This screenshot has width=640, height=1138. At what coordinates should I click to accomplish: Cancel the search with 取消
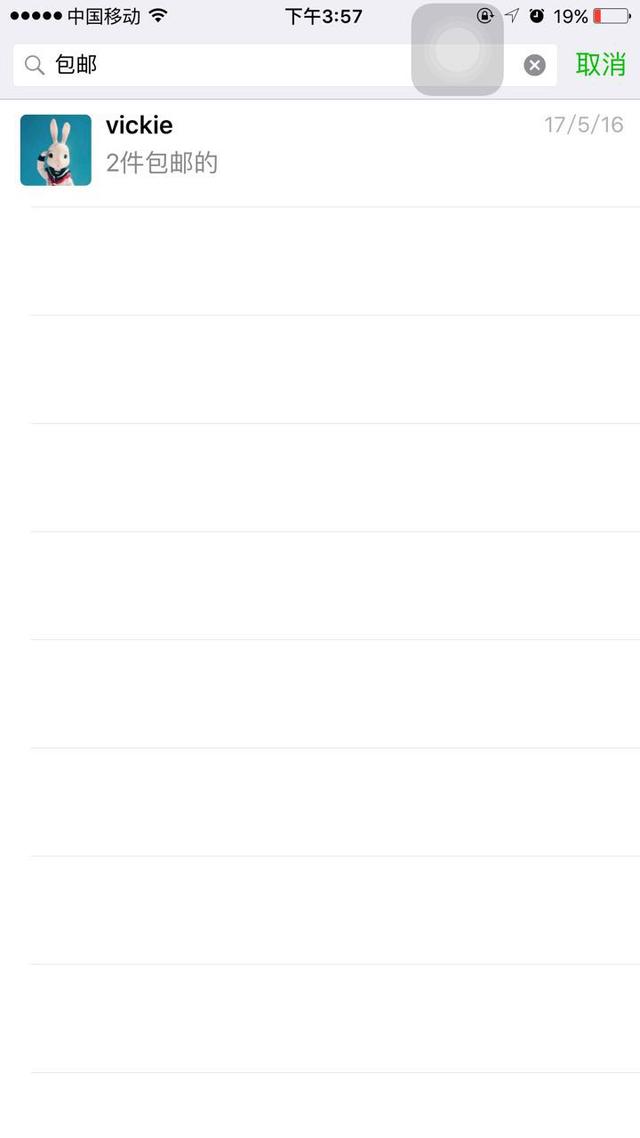click(601, 65)
